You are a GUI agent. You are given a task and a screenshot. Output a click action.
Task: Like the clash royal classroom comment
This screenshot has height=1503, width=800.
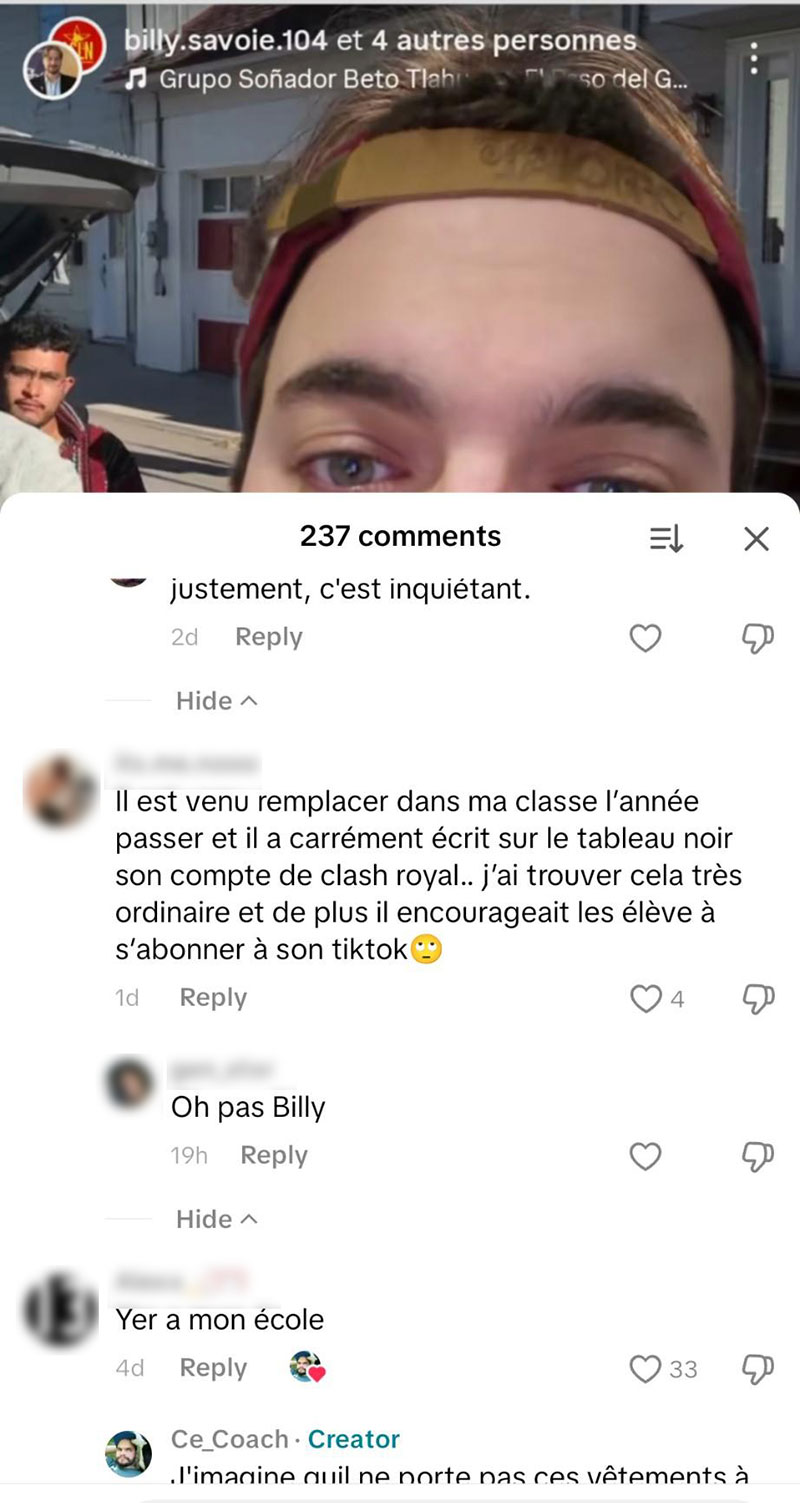pos(646,998)
